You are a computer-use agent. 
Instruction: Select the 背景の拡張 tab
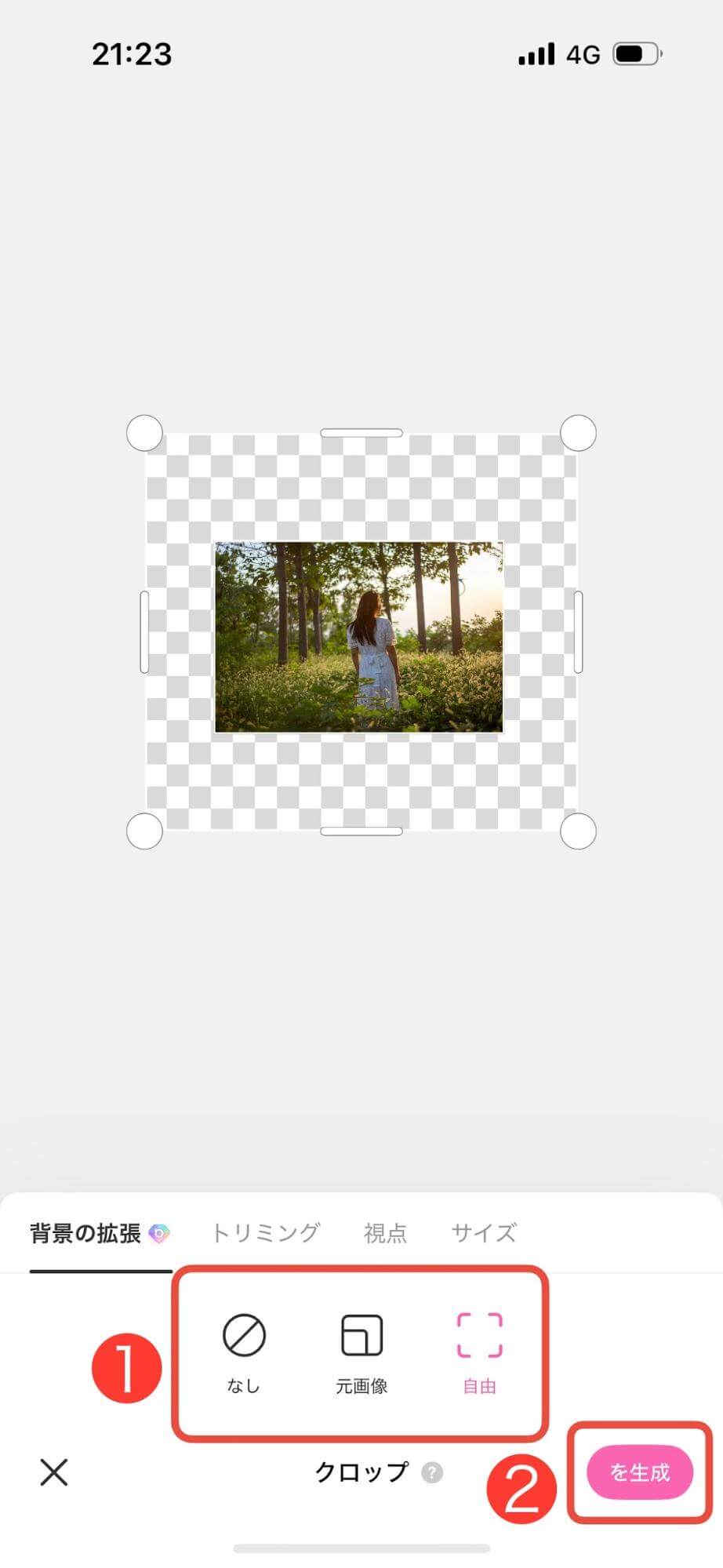[86, 1233]
